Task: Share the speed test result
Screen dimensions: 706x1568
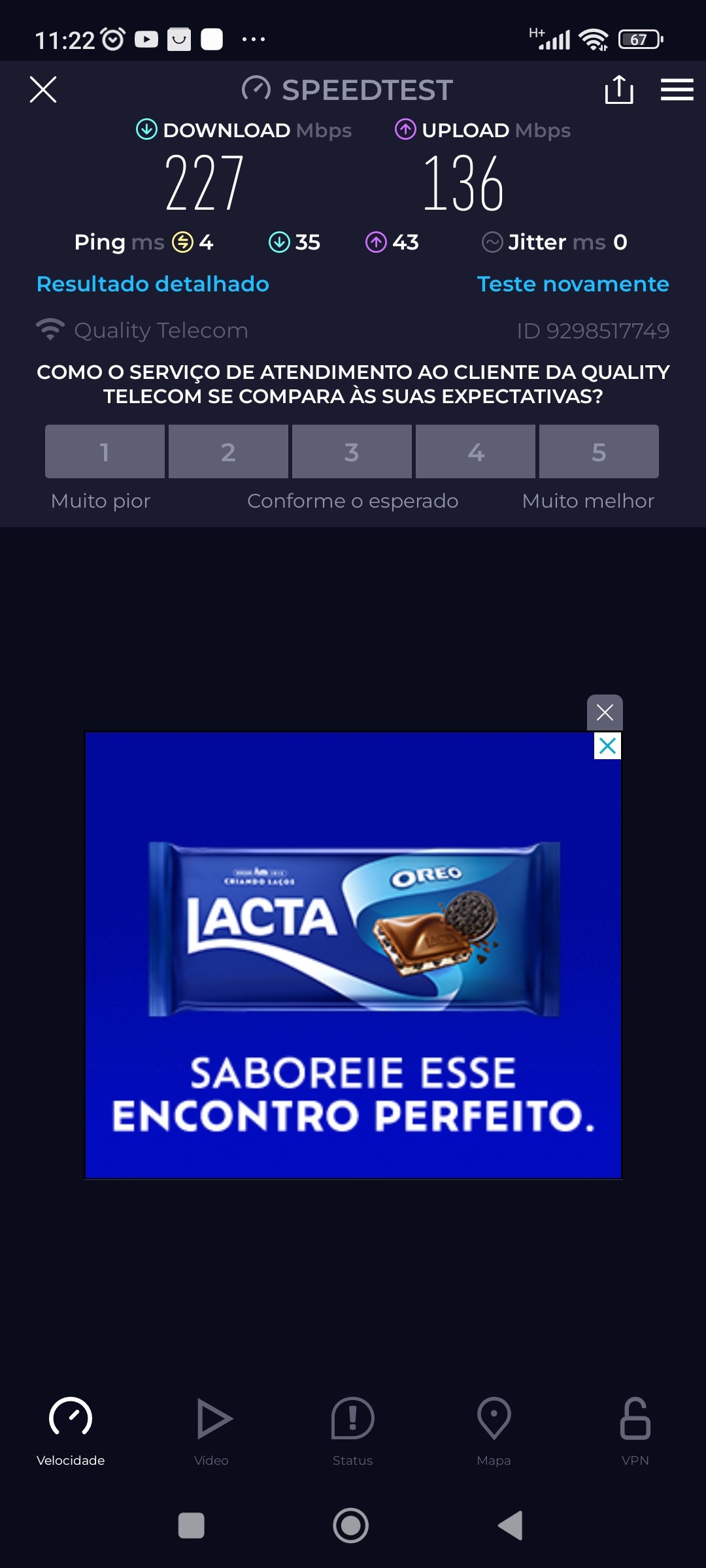Action: (x=618, y=90)
